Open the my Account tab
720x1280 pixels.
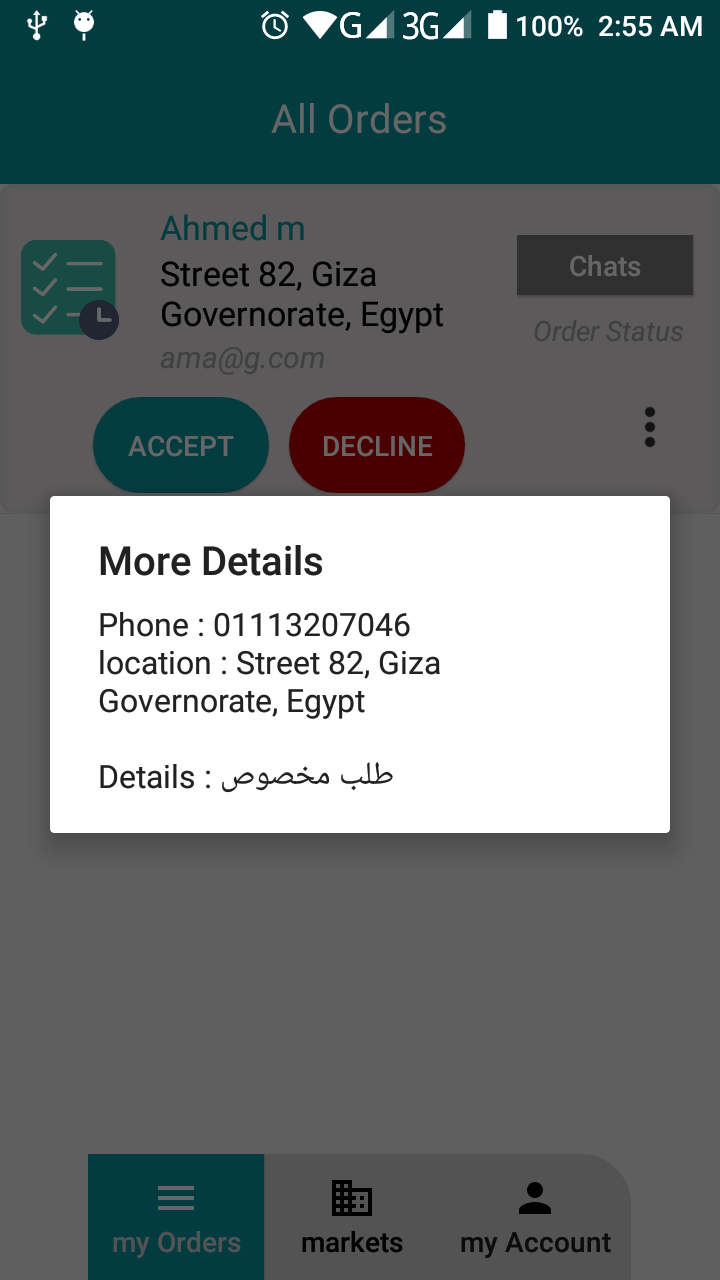pyautogui.click(x=535, y=1218)
